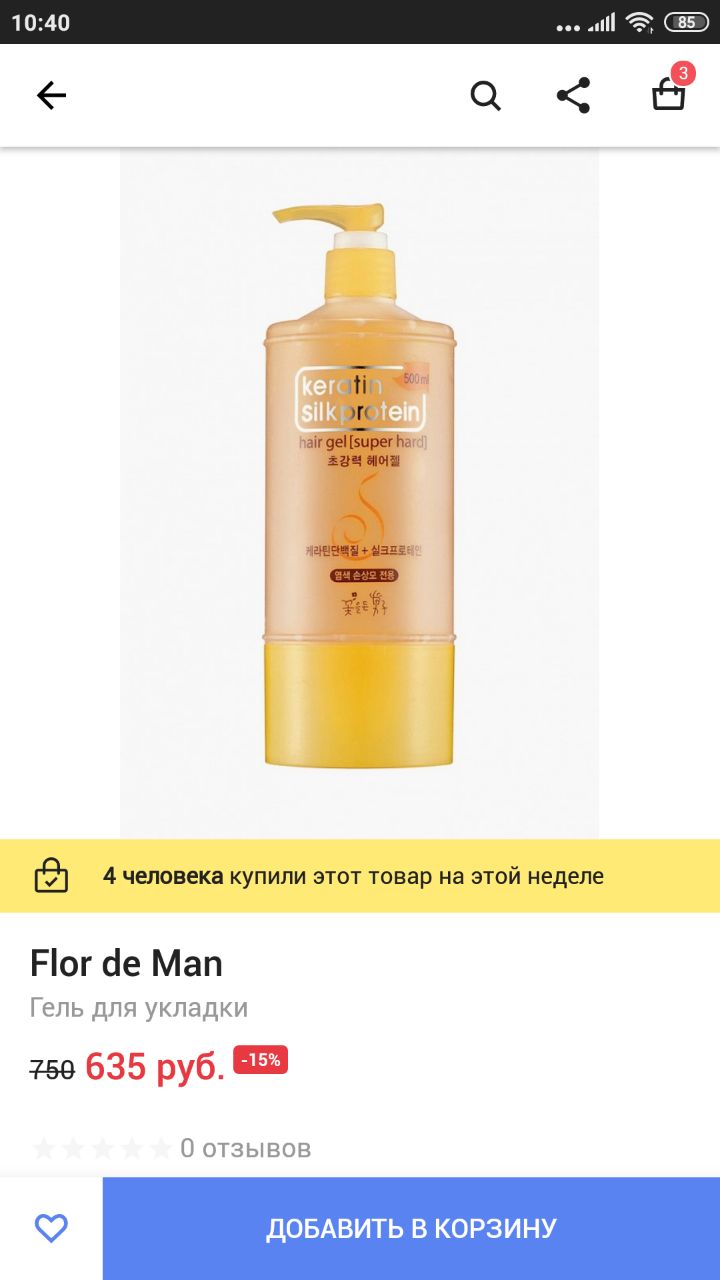Tap the ДОБАВИТЬ В КОРЗИНУ button

[411, 1228]
